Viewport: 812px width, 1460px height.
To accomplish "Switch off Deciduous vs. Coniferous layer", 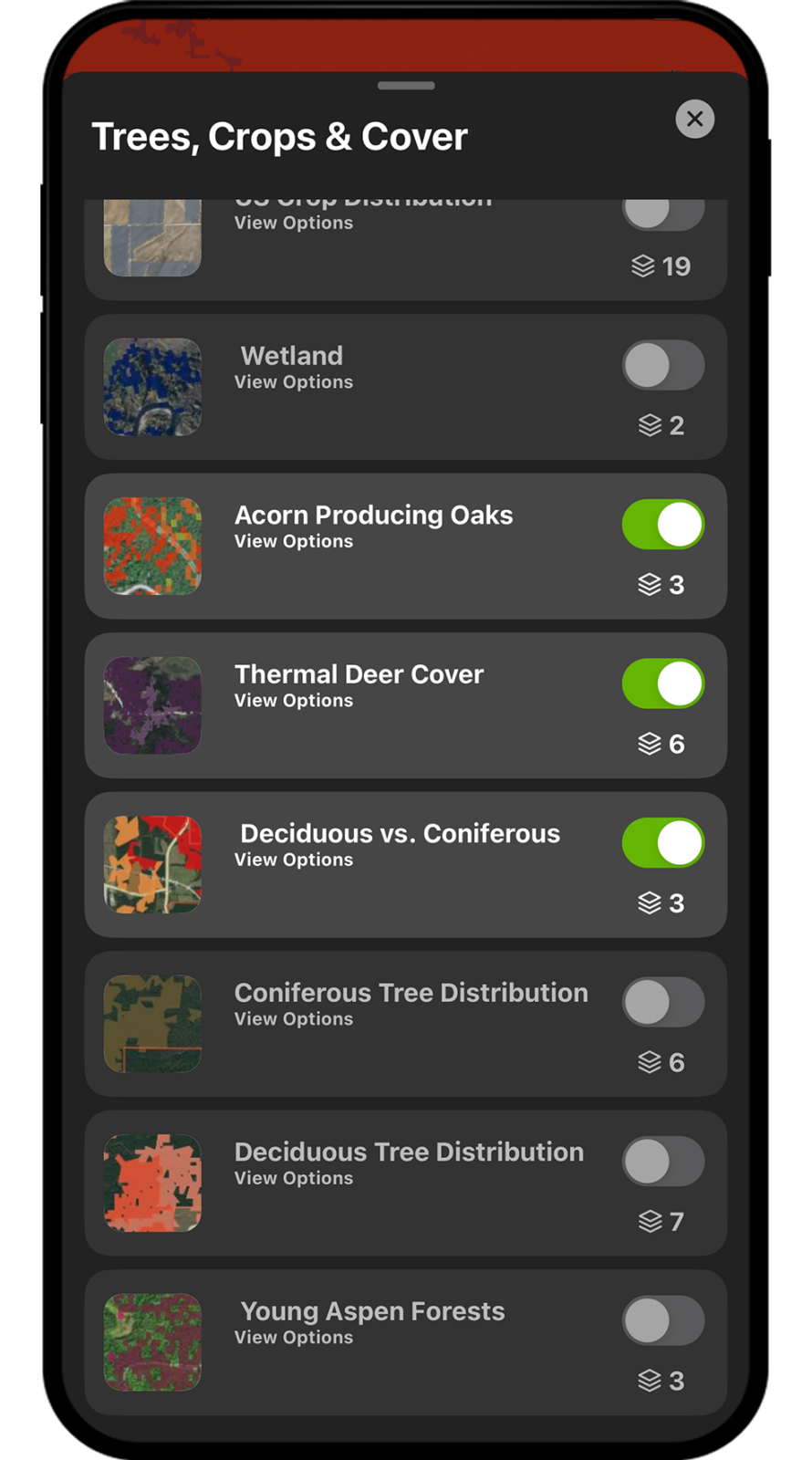I will [663, 843].
